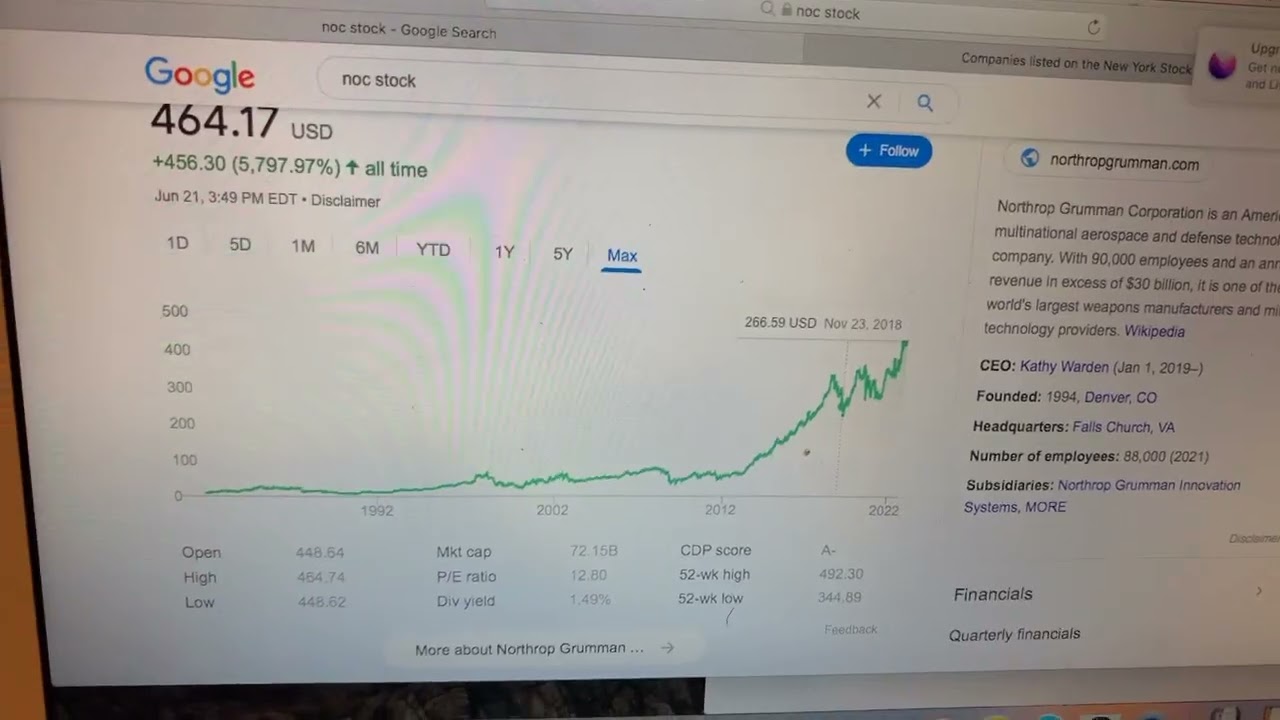Select the Max chart range

(x=621, y=256)
